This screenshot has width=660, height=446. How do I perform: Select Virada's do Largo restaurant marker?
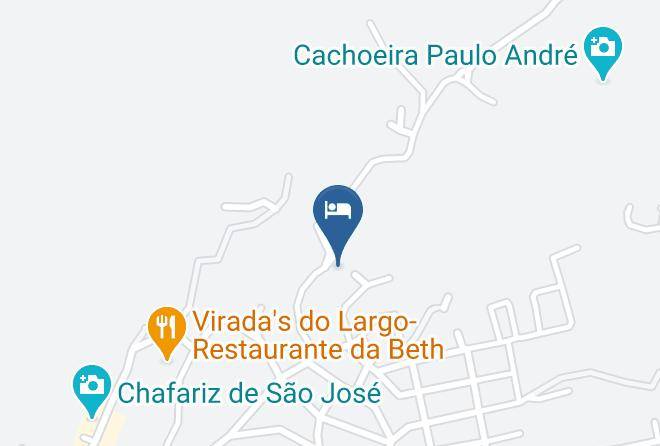164,328
